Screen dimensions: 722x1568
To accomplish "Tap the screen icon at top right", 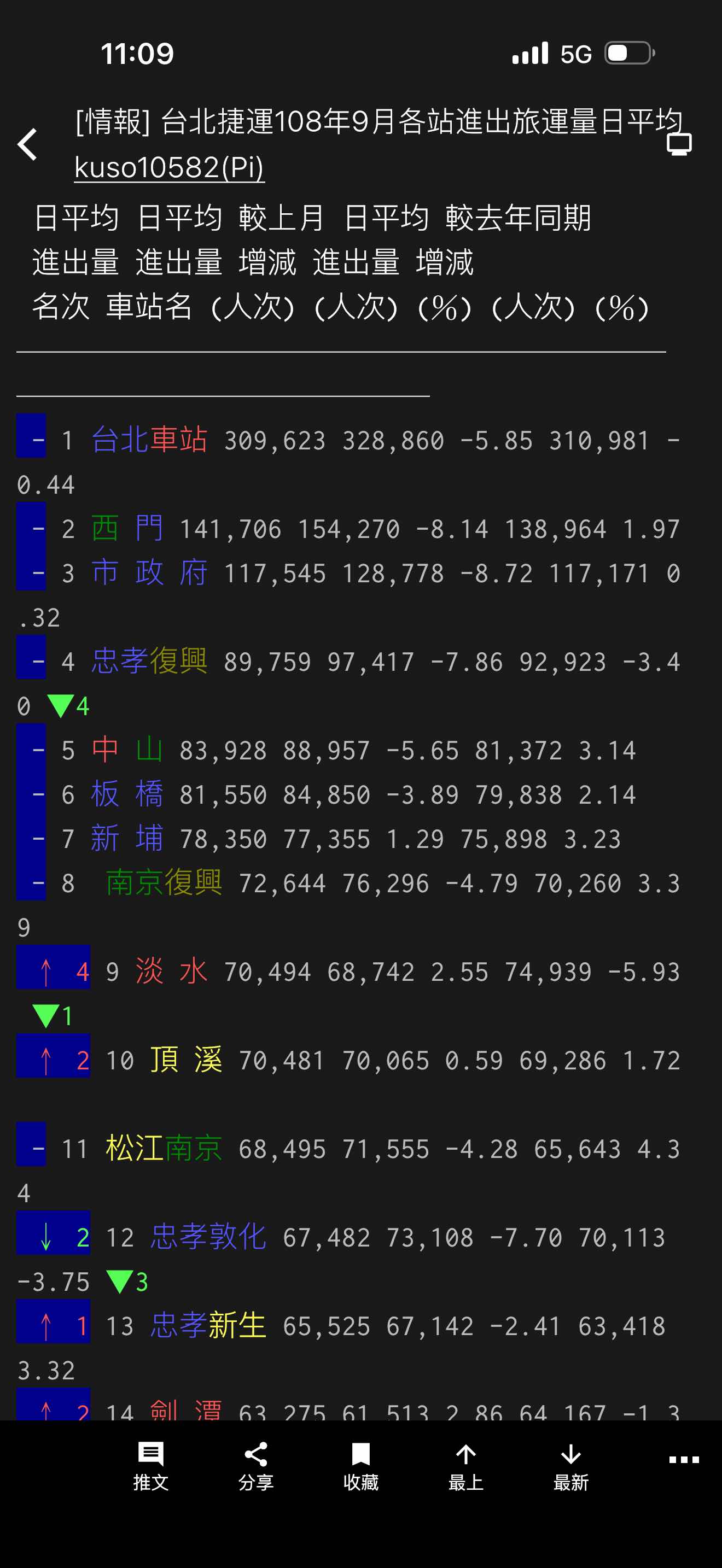I will tap(679, 144).
